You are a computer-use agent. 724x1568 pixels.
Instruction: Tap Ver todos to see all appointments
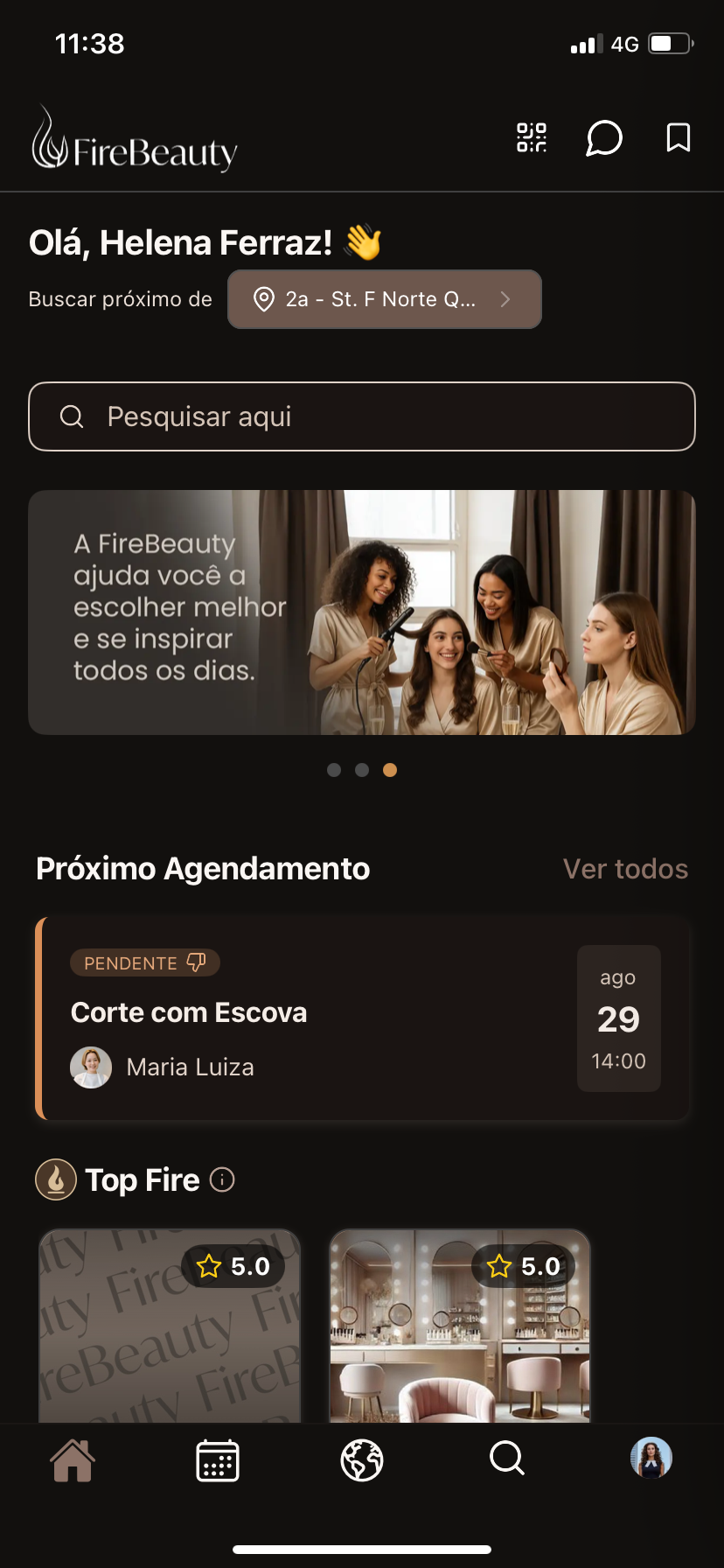pyautogui.click(x=625, y=869)
